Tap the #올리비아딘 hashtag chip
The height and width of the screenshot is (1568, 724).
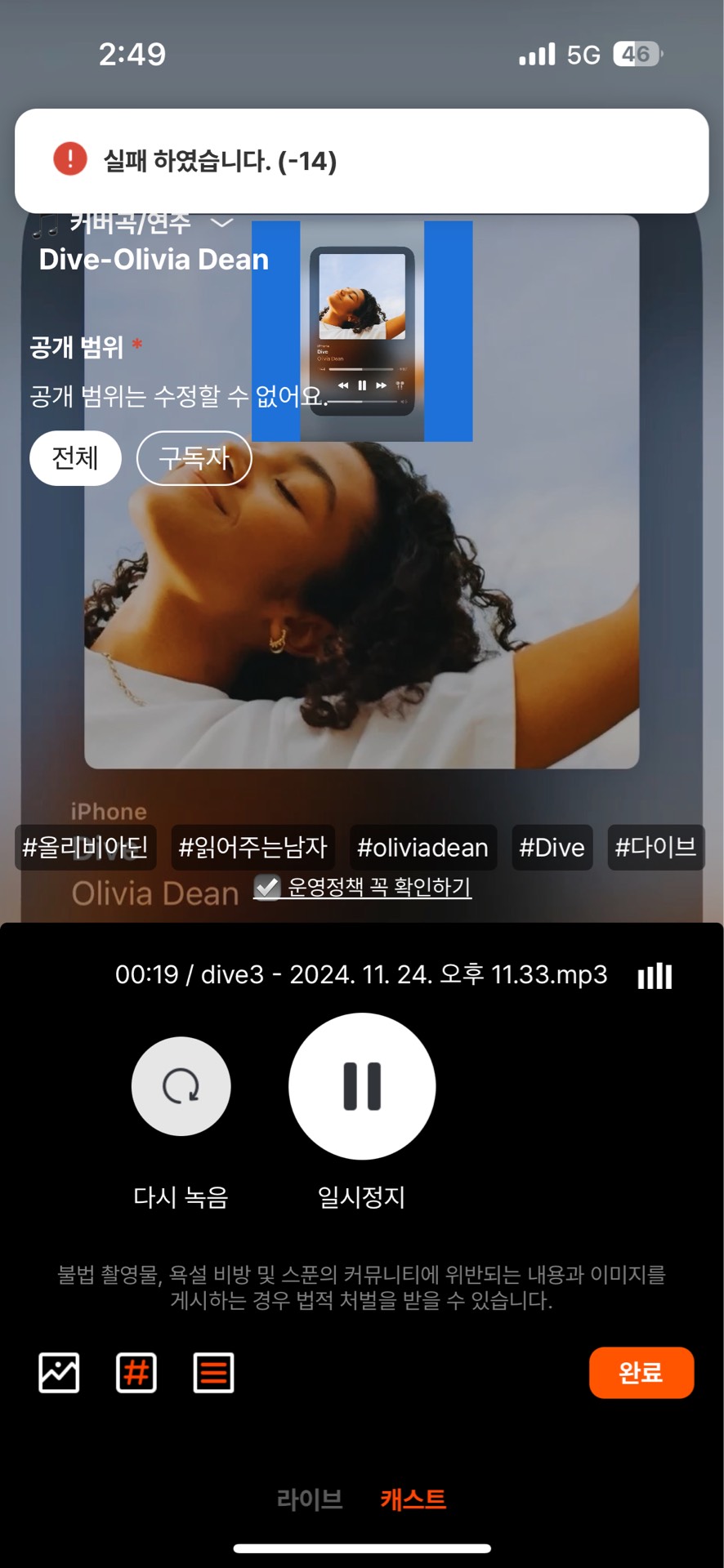coord(85,848)
